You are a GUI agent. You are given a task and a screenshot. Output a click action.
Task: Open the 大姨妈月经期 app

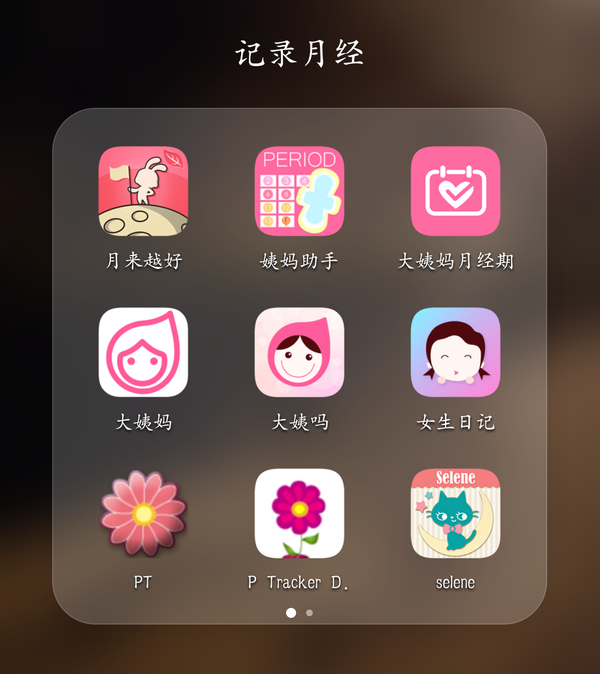(455, 191)
